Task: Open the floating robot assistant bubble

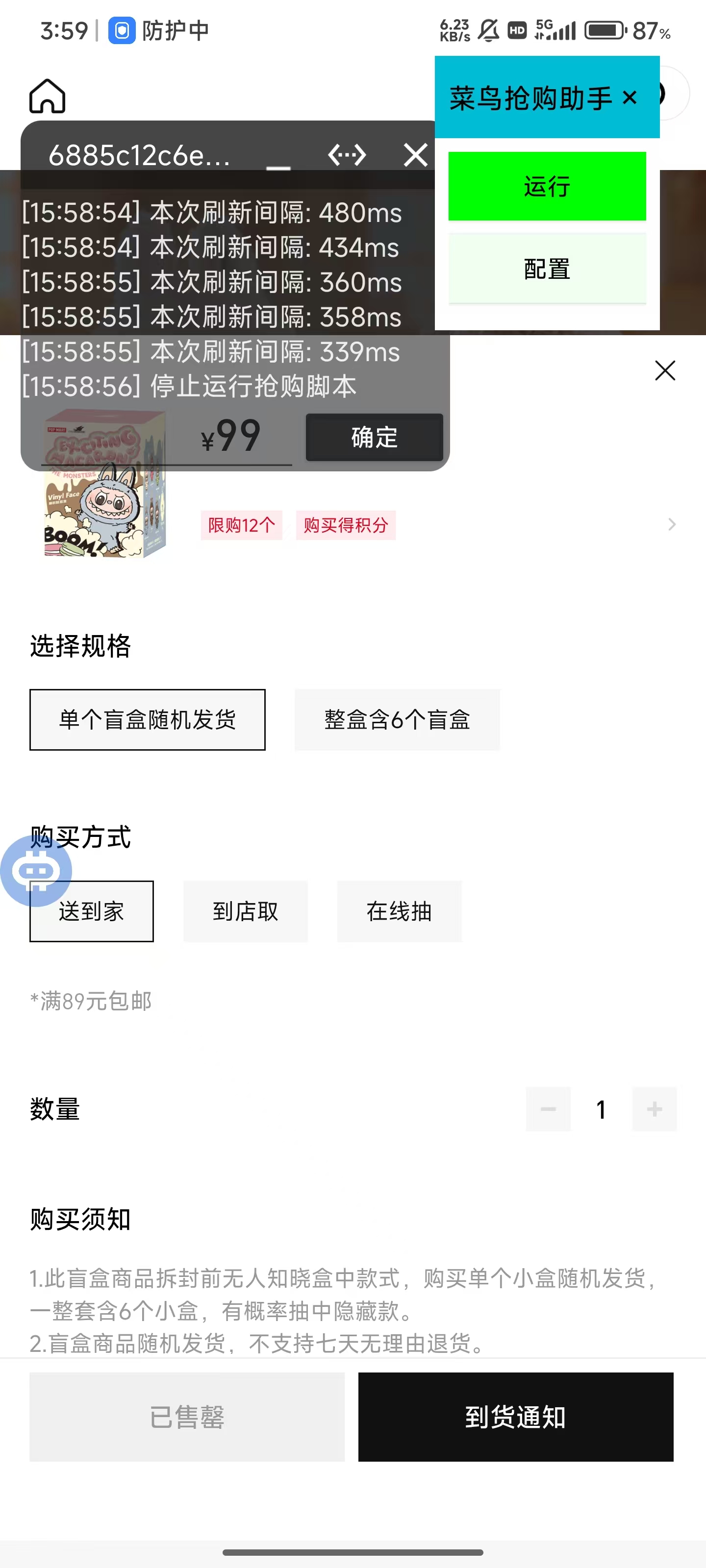Action: 35,870
